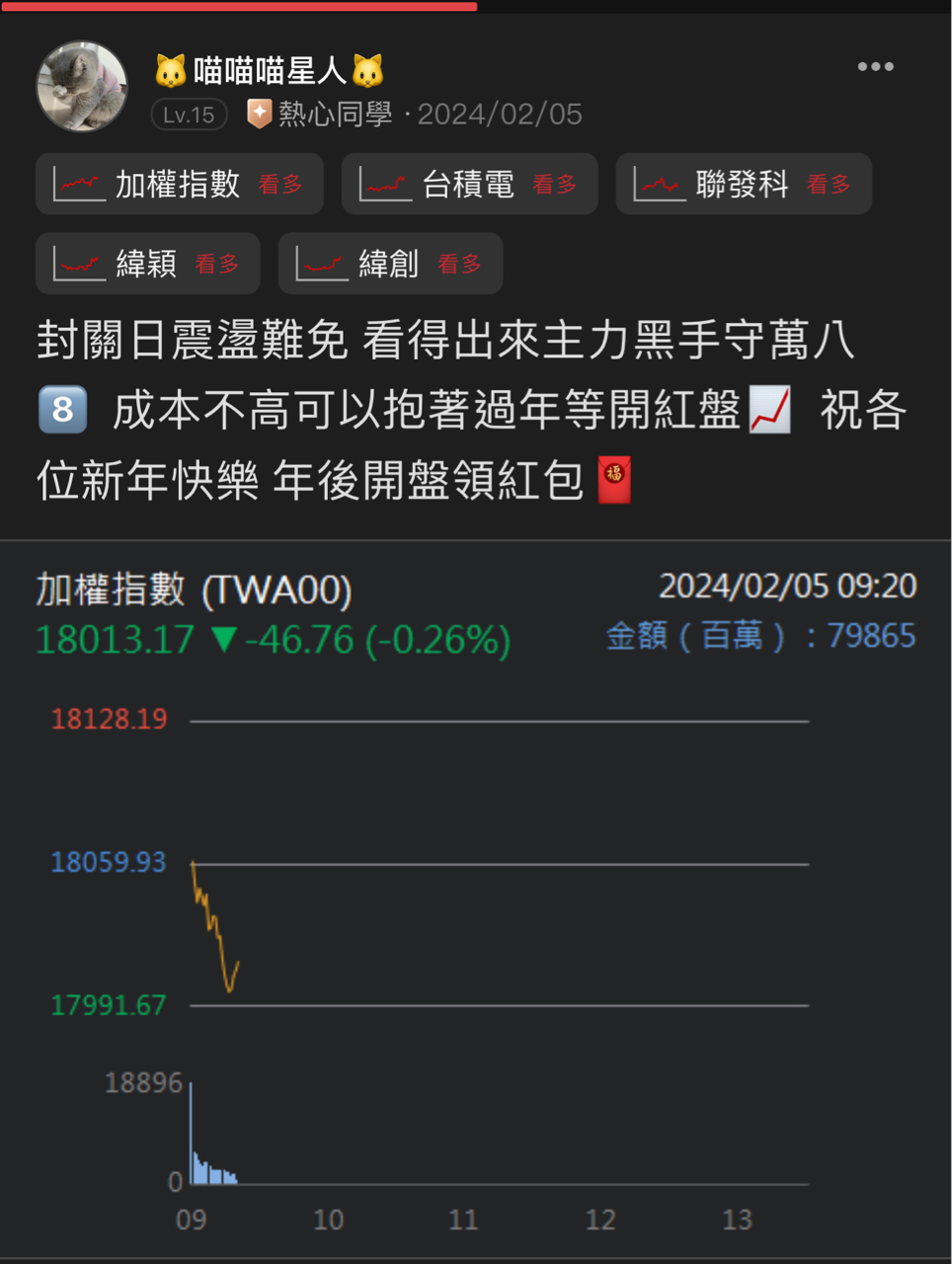The width and height of the screenshot is (952, 1264).
Task: Toggle 看多 sentiment for 緯穎
Action: point(216,263)
